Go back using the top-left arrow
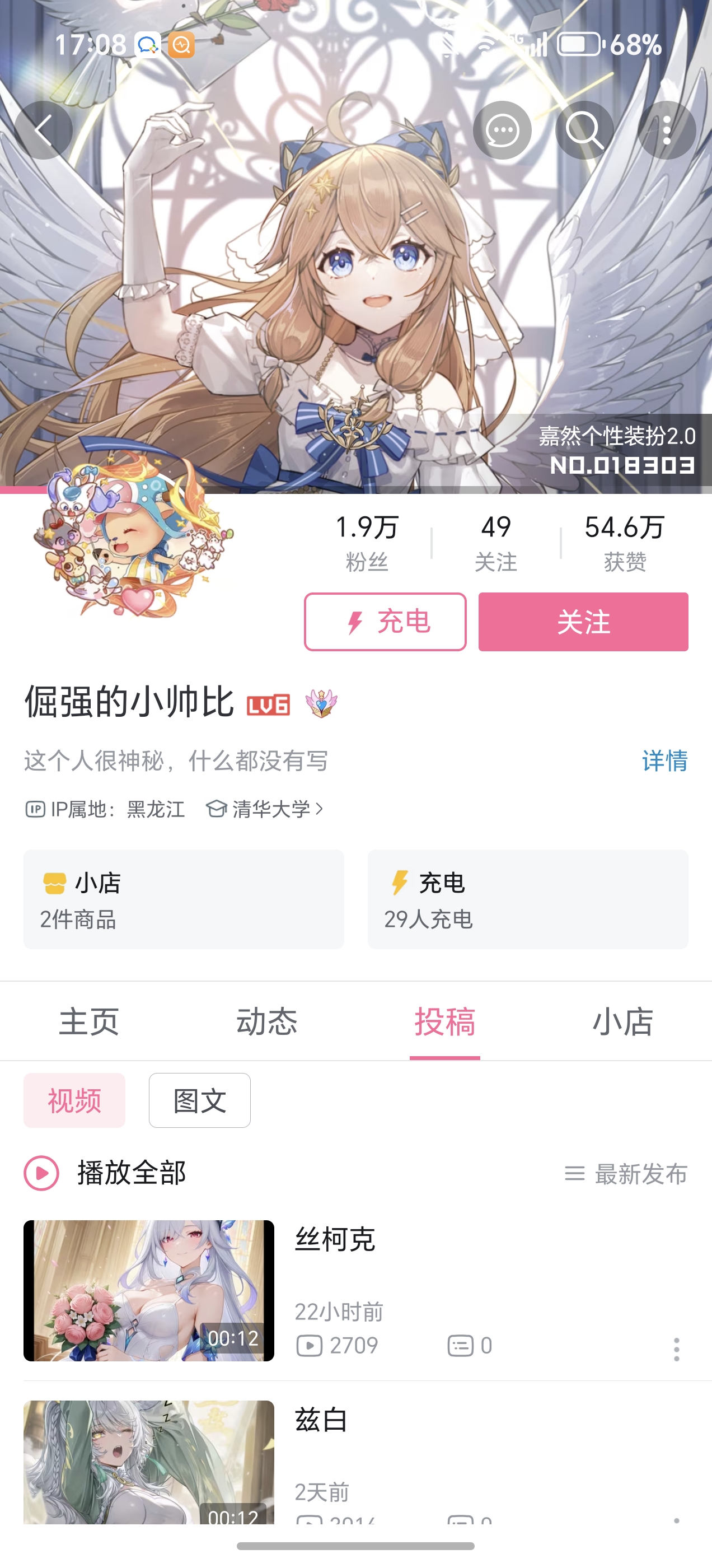 pyautogui.click(x=44, y=130)
